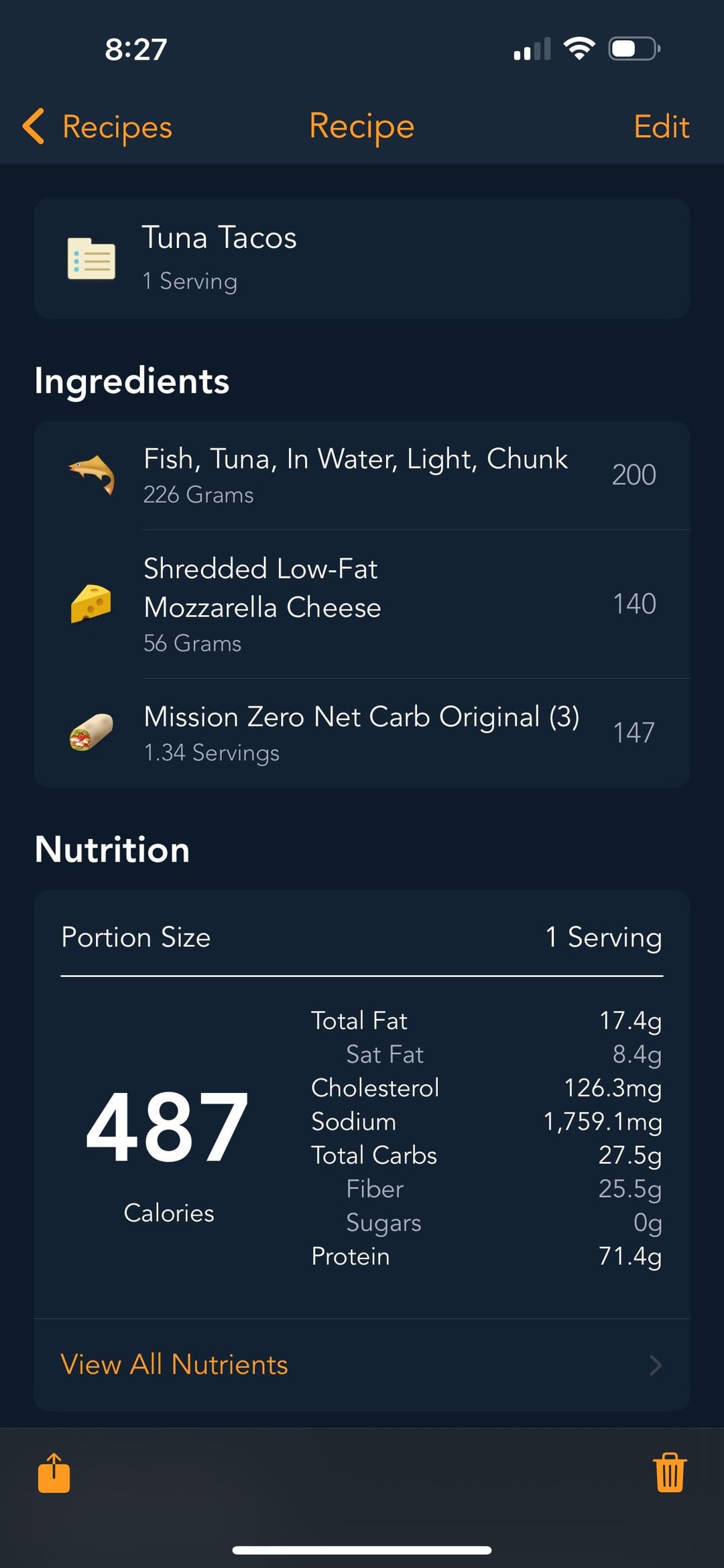View All Nutrients for this recipe
This screenshot has height=1568, width=724.
362,1365
